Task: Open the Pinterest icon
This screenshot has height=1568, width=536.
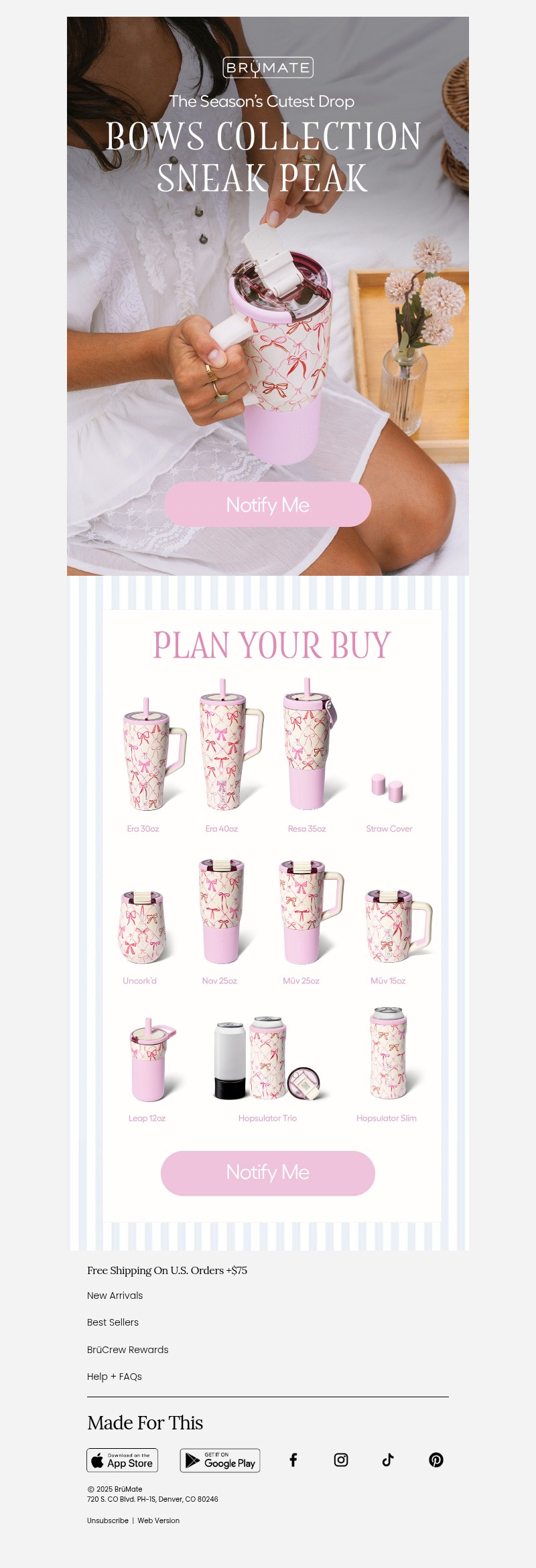Action: tap(436, 1460)
